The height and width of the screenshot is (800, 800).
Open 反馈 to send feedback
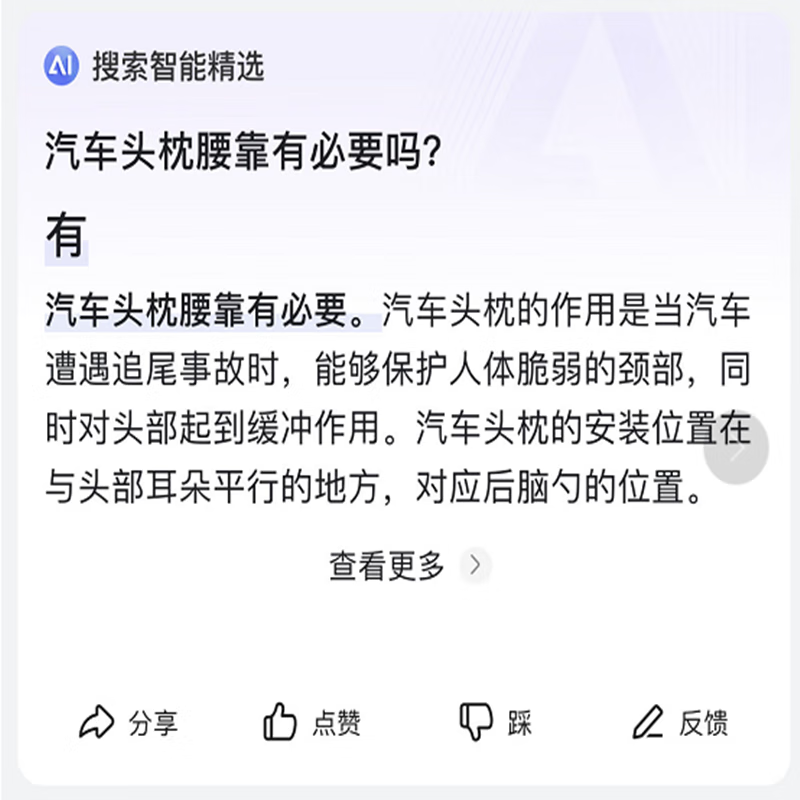point(681,722)
